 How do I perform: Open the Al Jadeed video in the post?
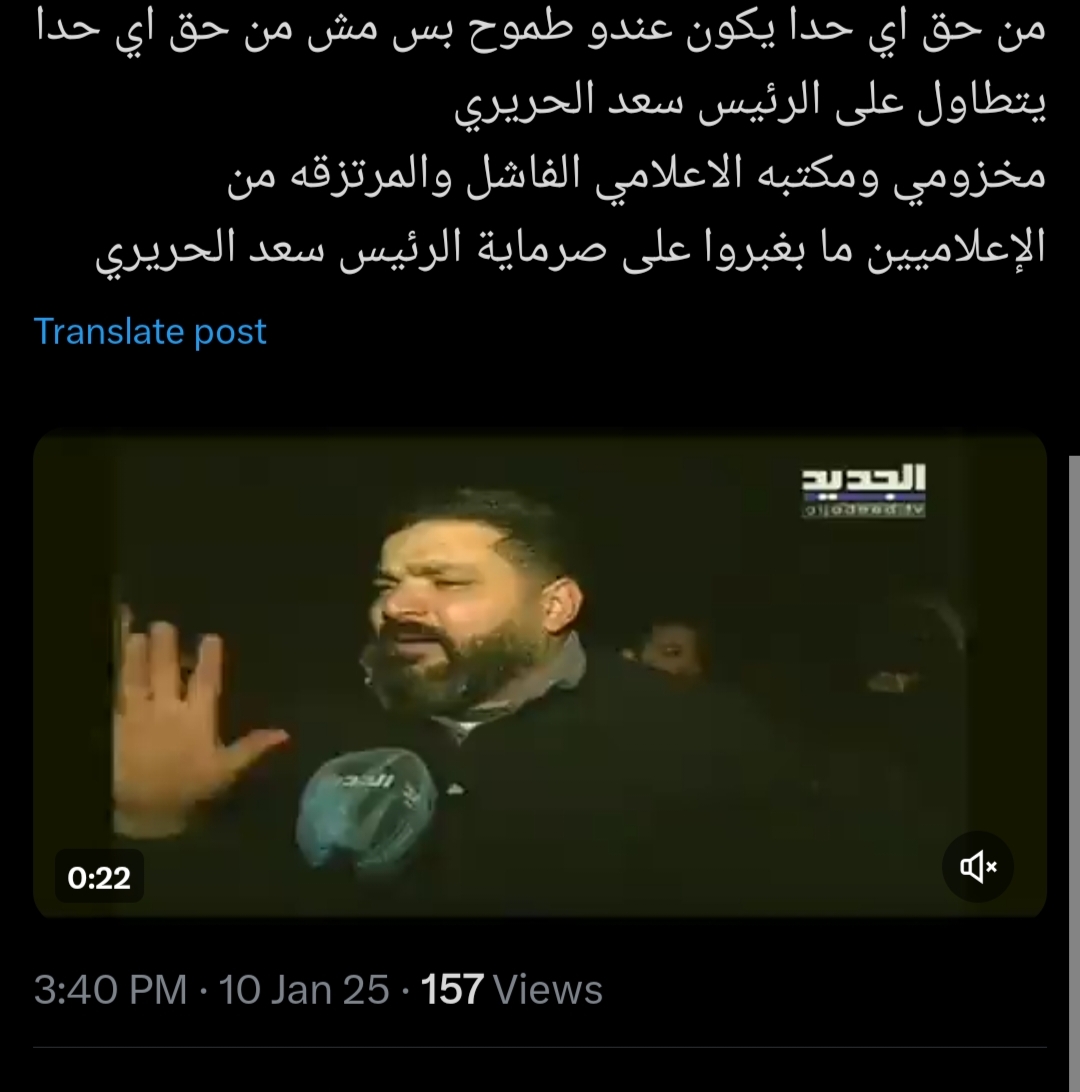(x=540, y=676)
